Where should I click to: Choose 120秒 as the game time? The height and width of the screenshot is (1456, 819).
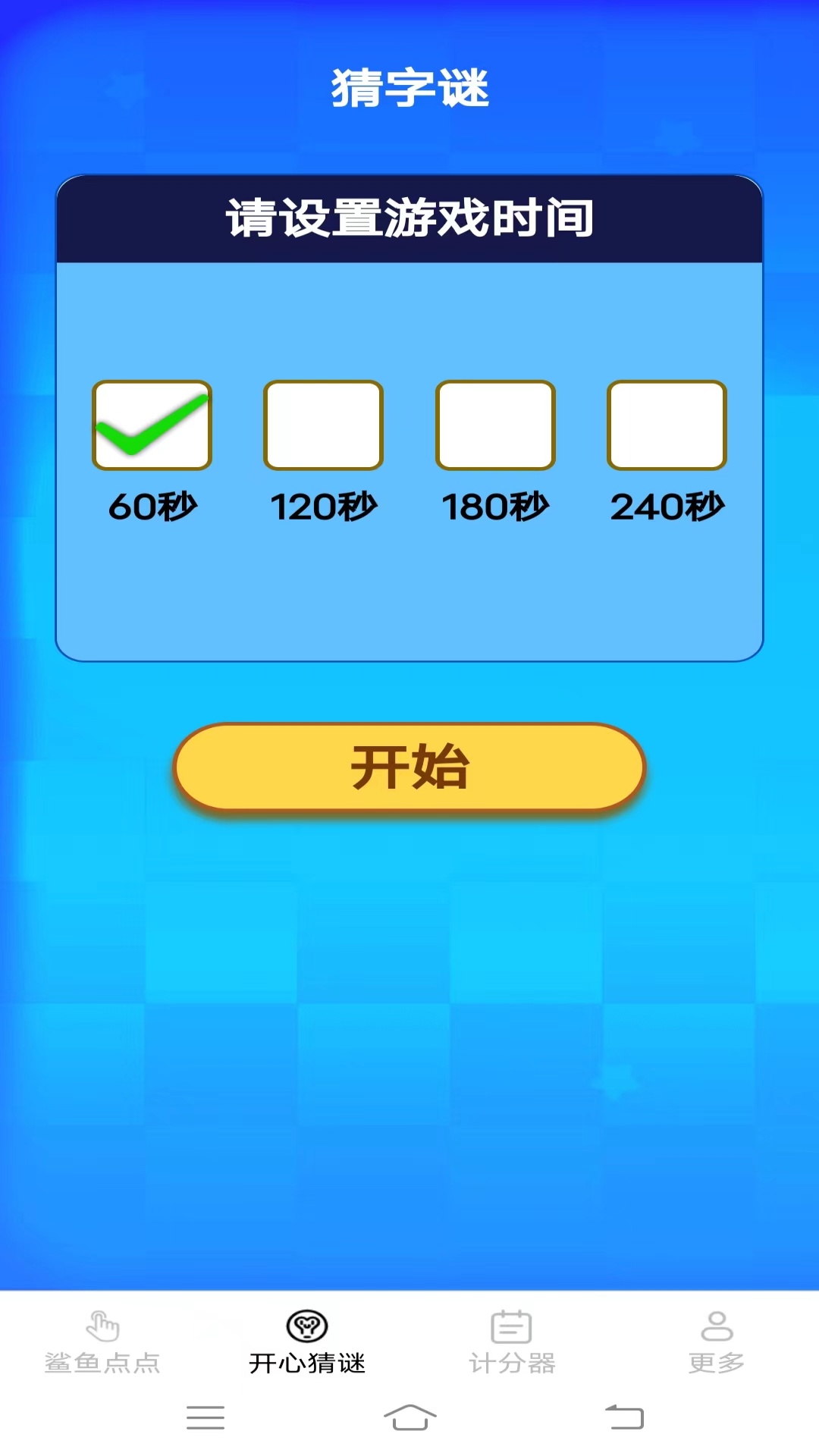pos(323,425)
